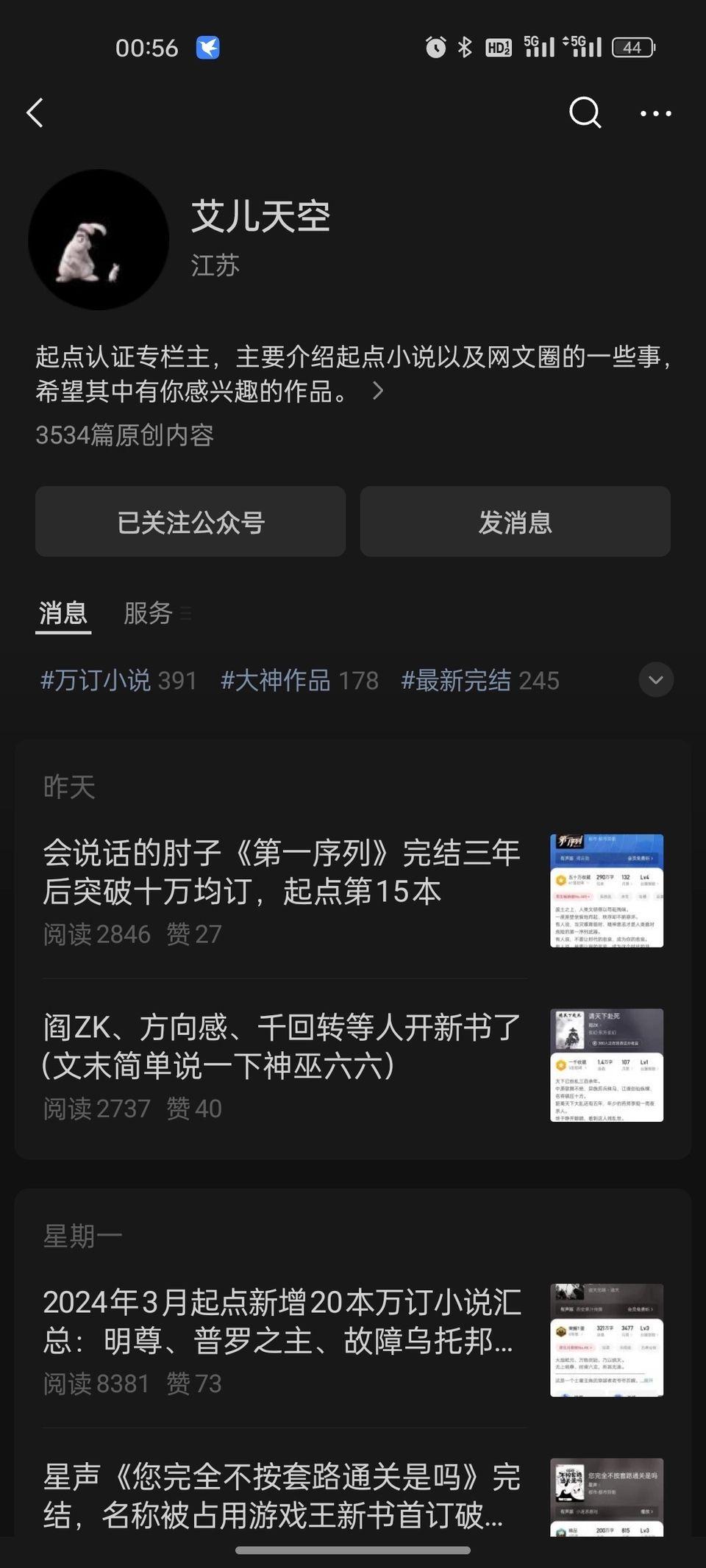This screenshot has height=1568, width=706.
Task: Open the 2024年3月起点新增20本万订 article
Action: point(283,1322)
